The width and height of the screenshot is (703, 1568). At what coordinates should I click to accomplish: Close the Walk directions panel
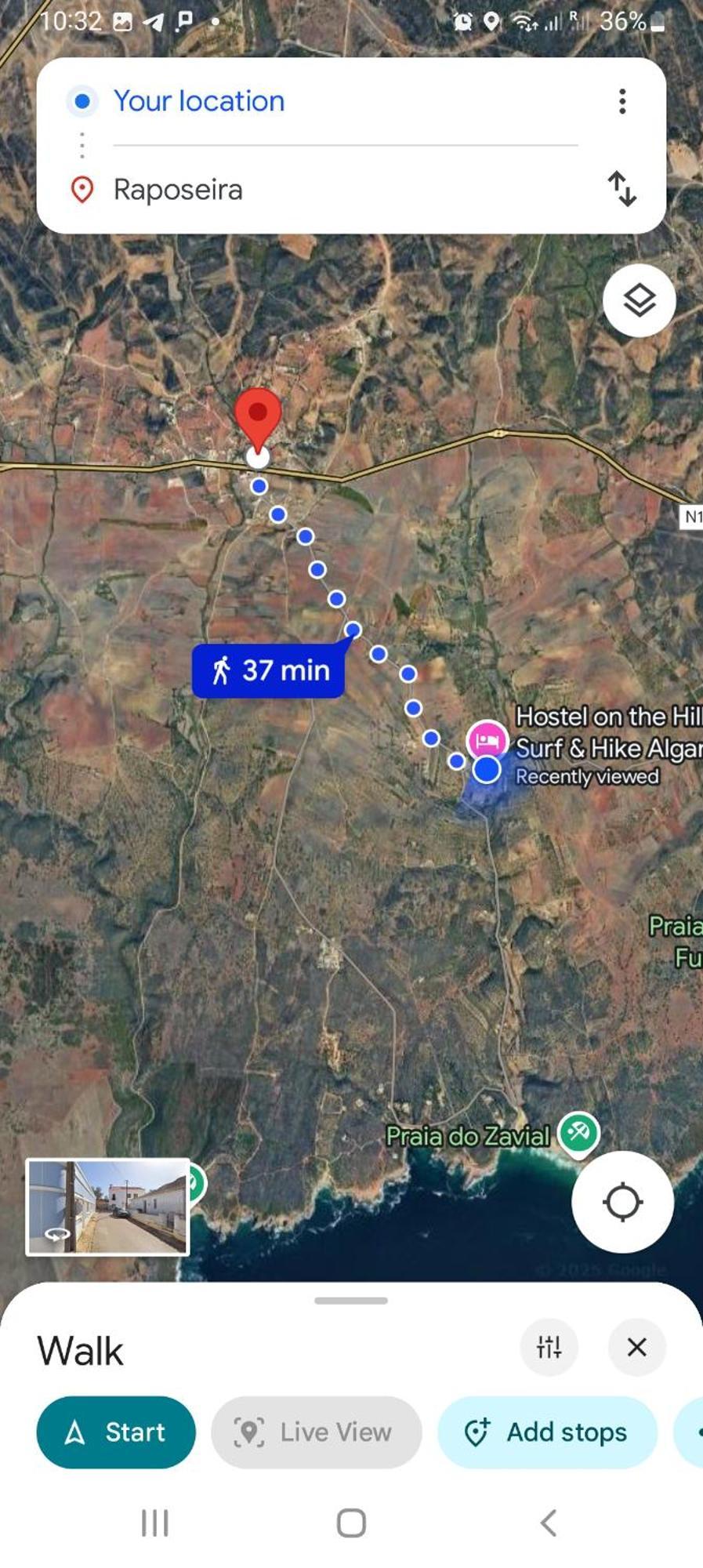coord(636,1347)
